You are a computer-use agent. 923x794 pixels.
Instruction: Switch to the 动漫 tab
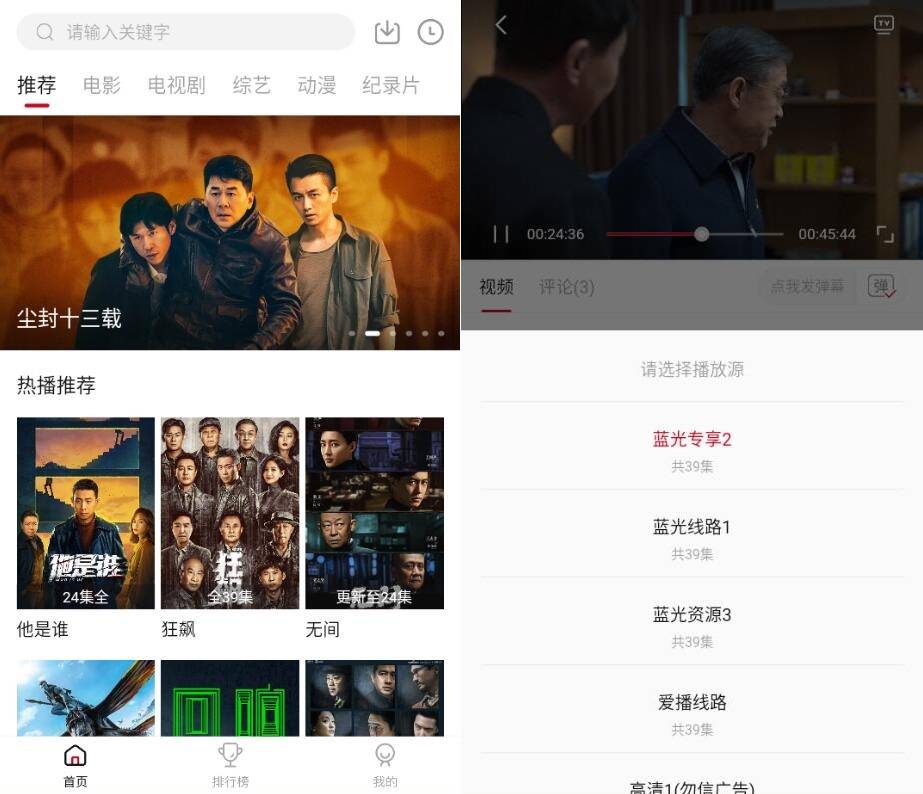(316, 86)
